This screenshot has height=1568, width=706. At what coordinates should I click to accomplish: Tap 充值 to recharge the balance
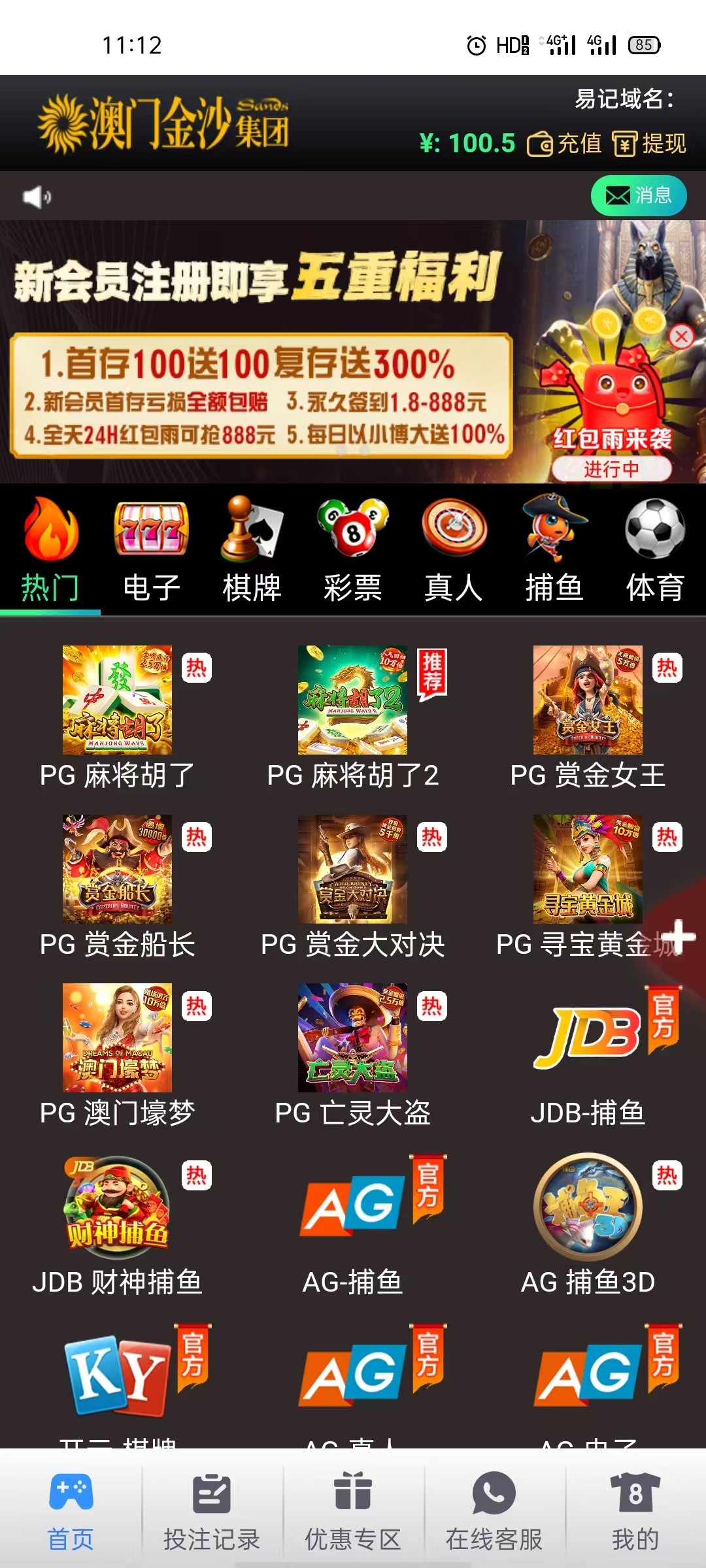click(564, 144)
